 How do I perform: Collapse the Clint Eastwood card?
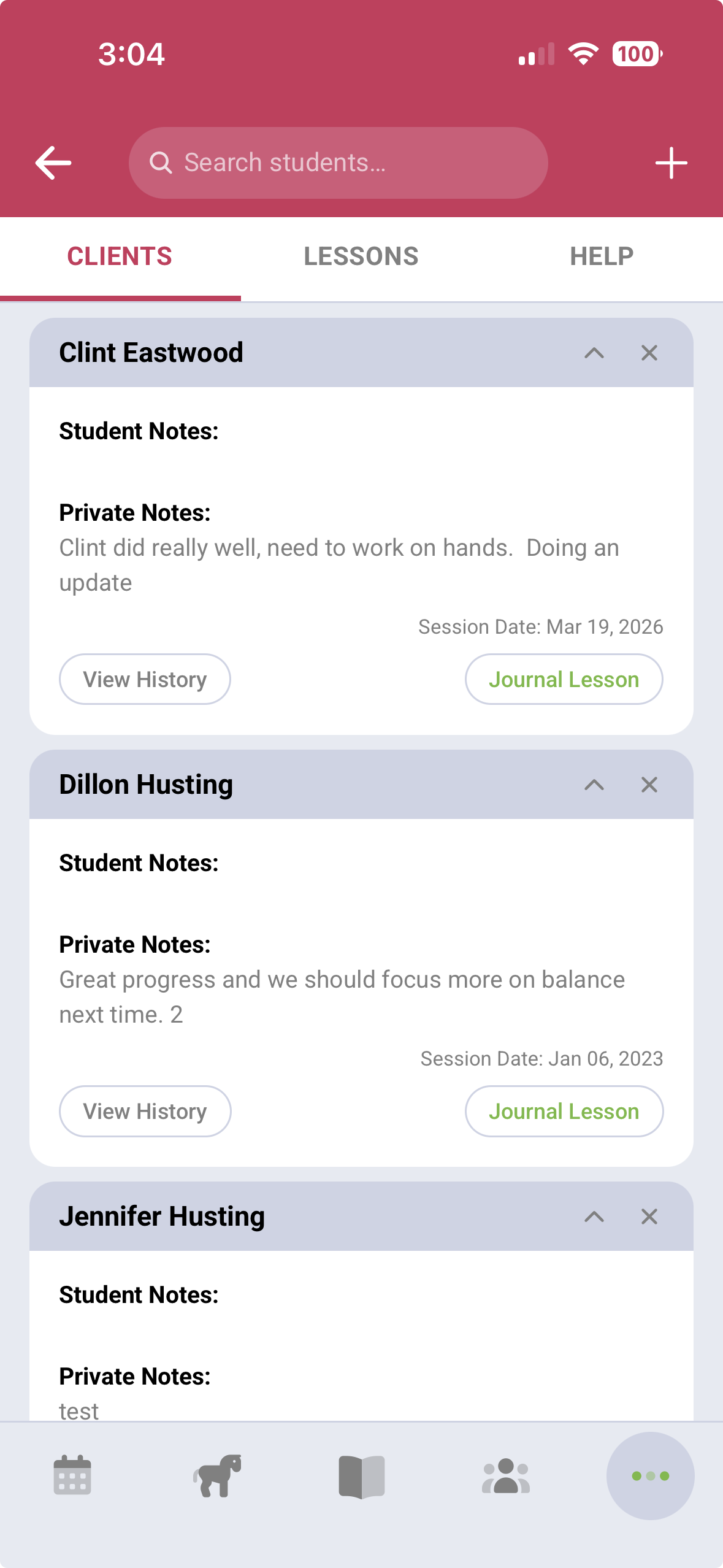594,353
